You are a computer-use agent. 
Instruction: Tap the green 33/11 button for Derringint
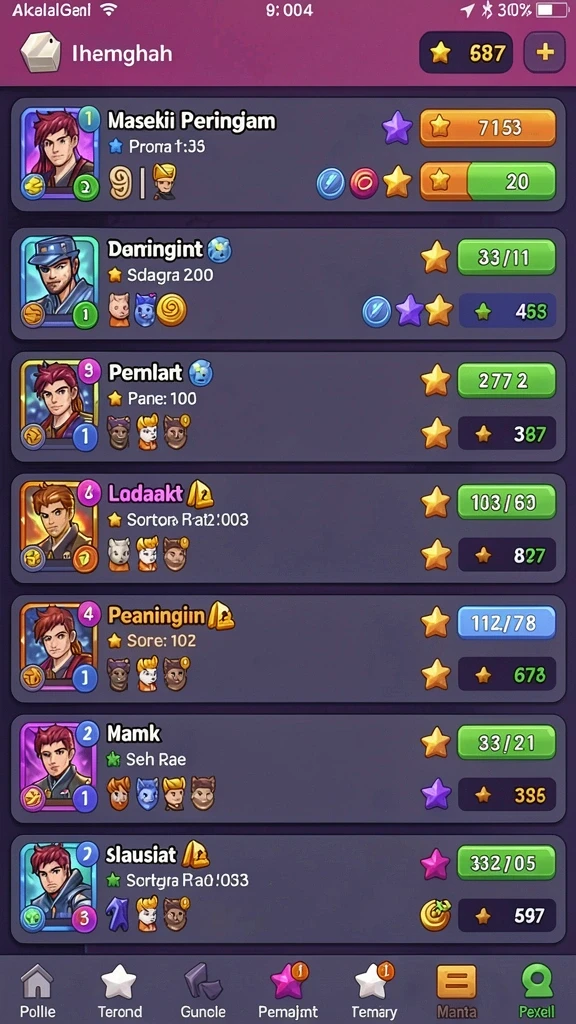click(506, 257)
